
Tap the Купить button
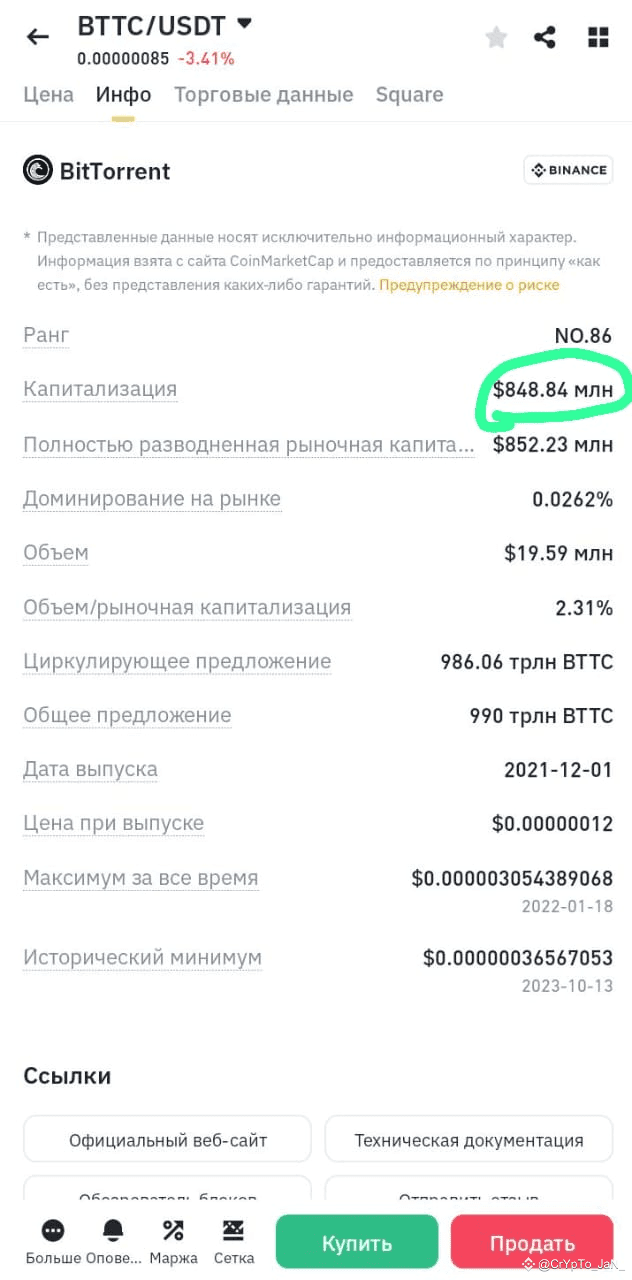tap(357, 1242)
